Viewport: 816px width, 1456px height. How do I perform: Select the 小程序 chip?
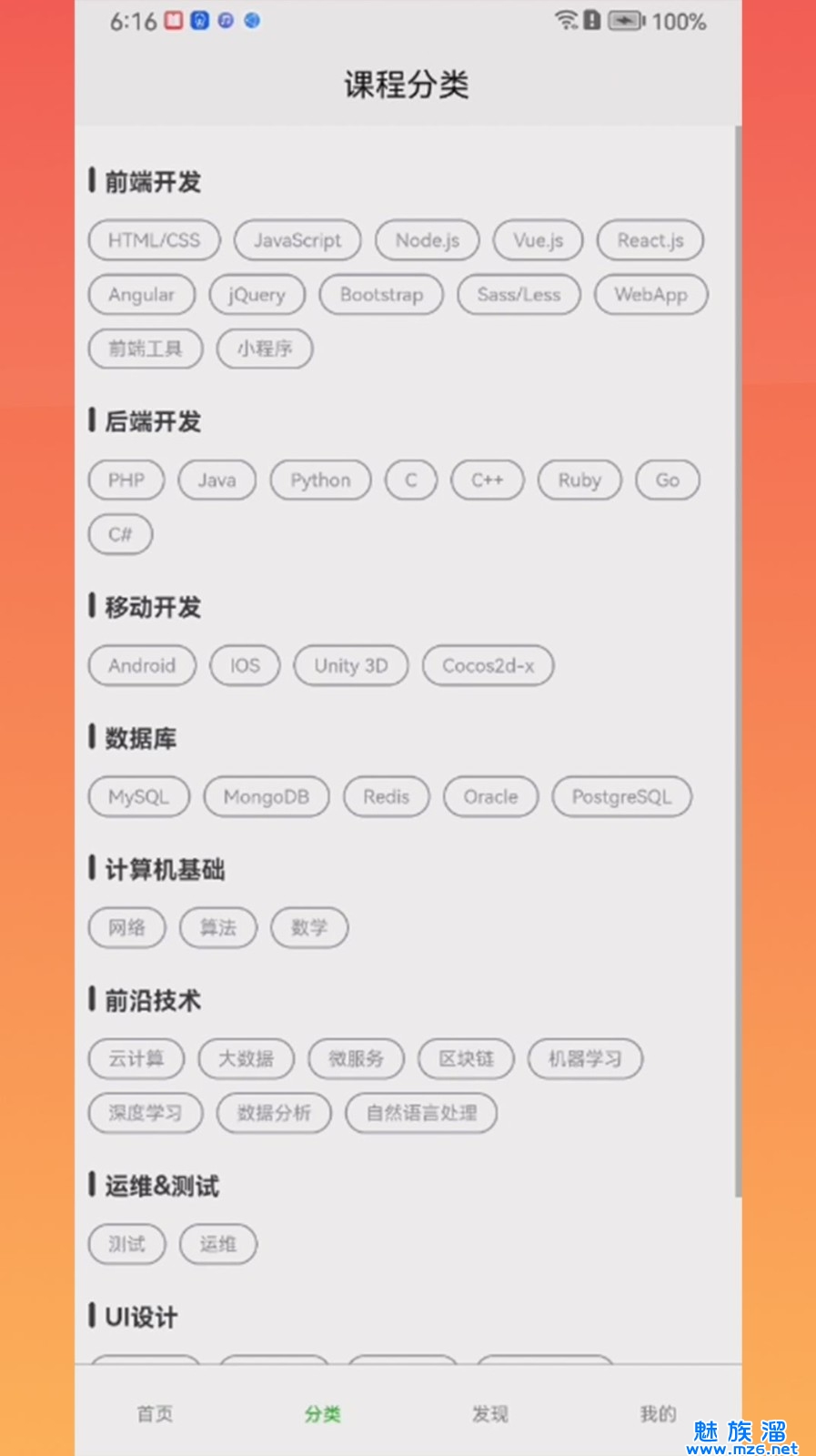click(x=265, y=349)
